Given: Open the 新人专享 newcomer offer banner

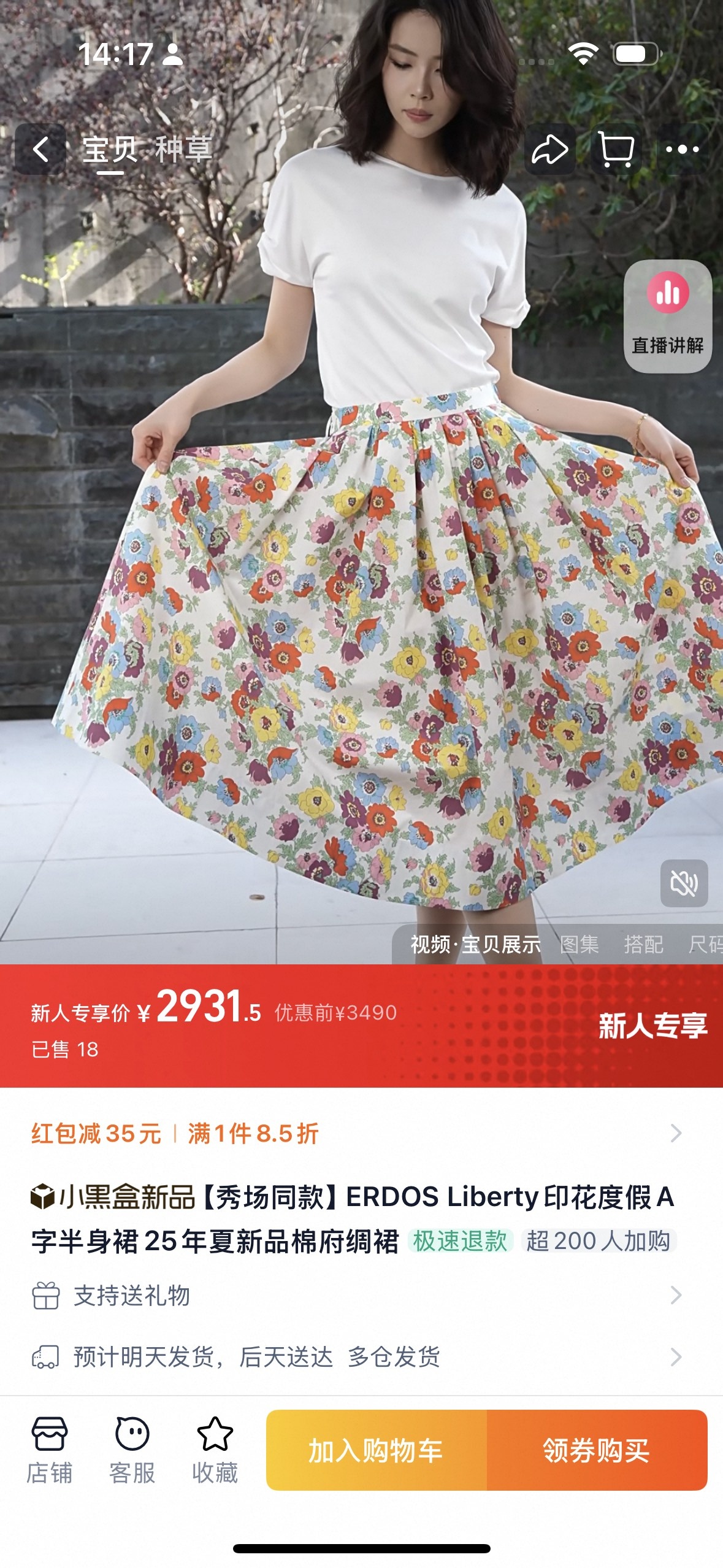Looking at the screenshot, I should [652, 1025].
